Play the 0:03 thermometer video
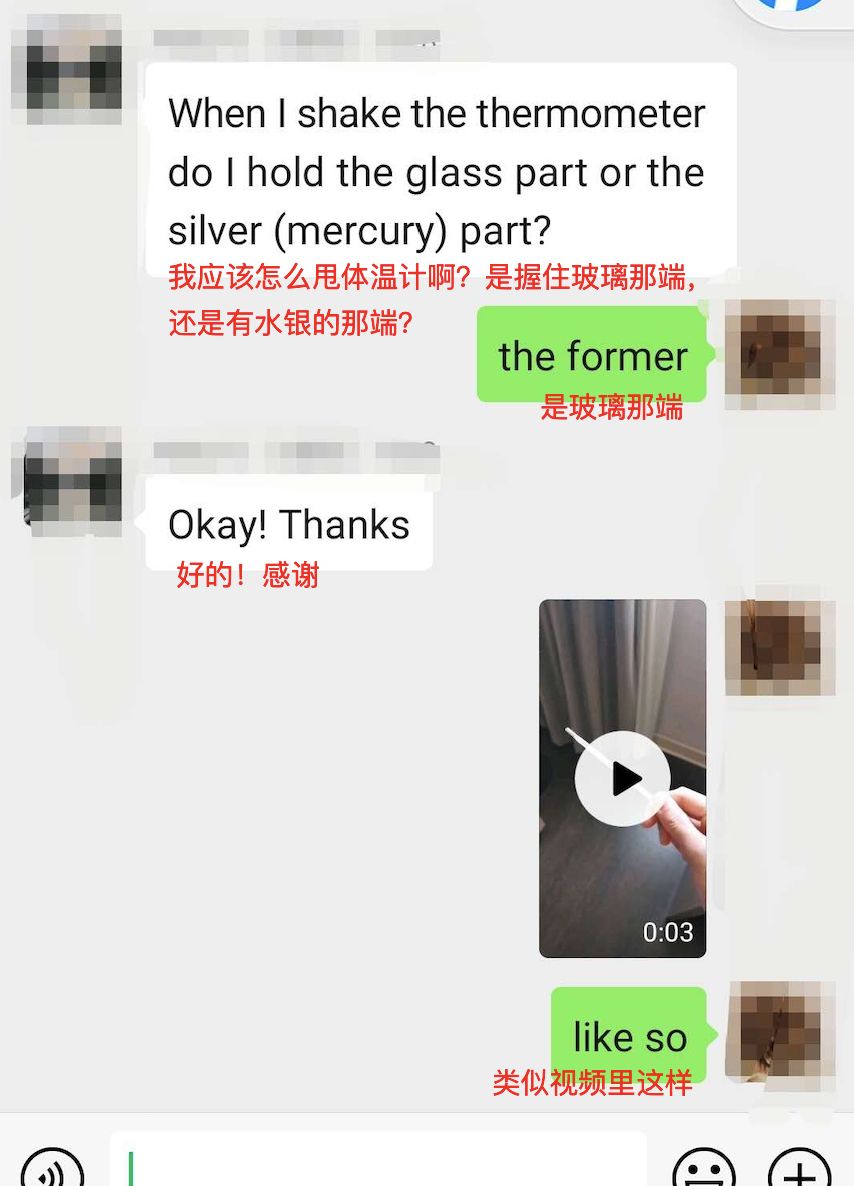Screen dimensions: 854x1186 [622, 778]
